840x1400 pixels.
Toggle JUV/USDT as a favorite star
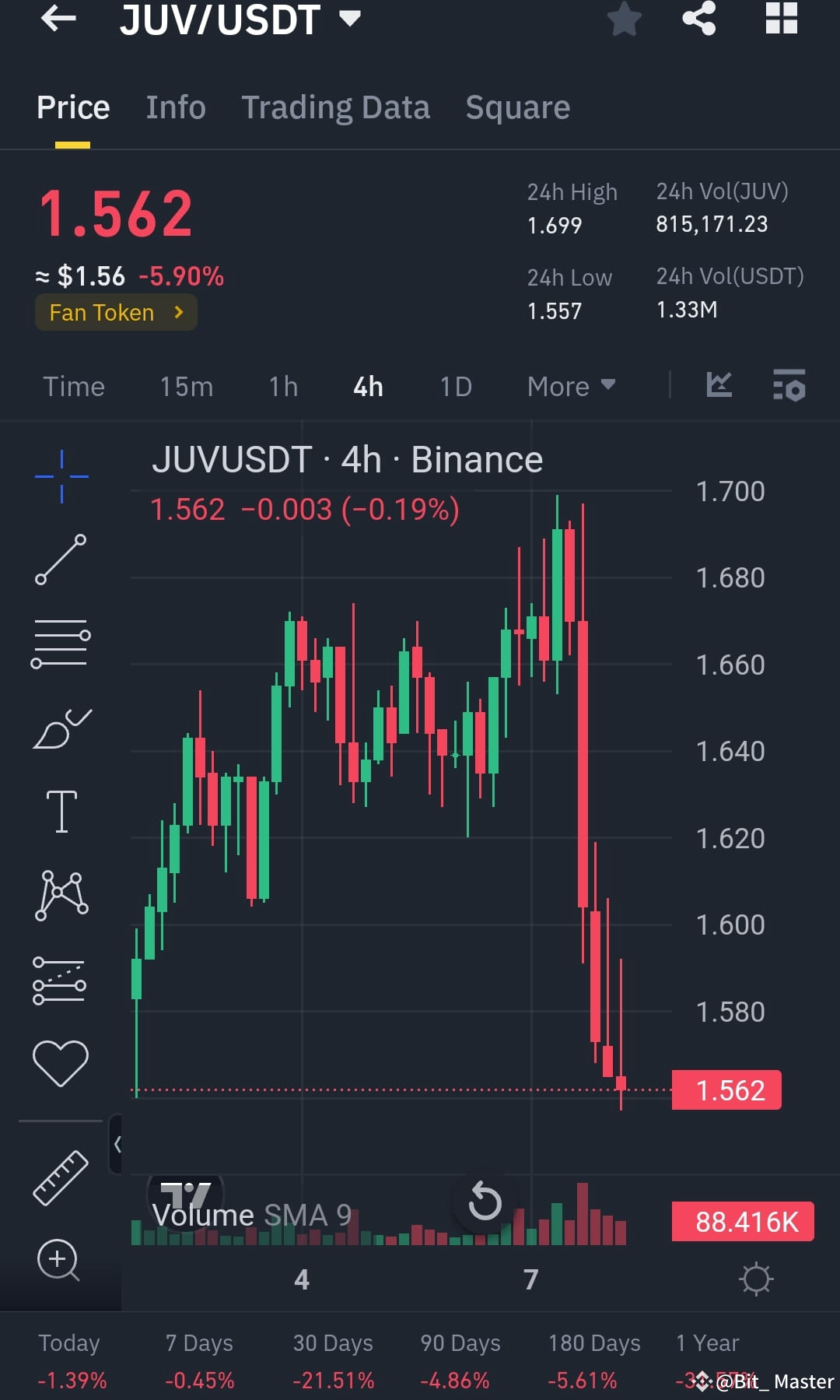(x=624, y=20)
